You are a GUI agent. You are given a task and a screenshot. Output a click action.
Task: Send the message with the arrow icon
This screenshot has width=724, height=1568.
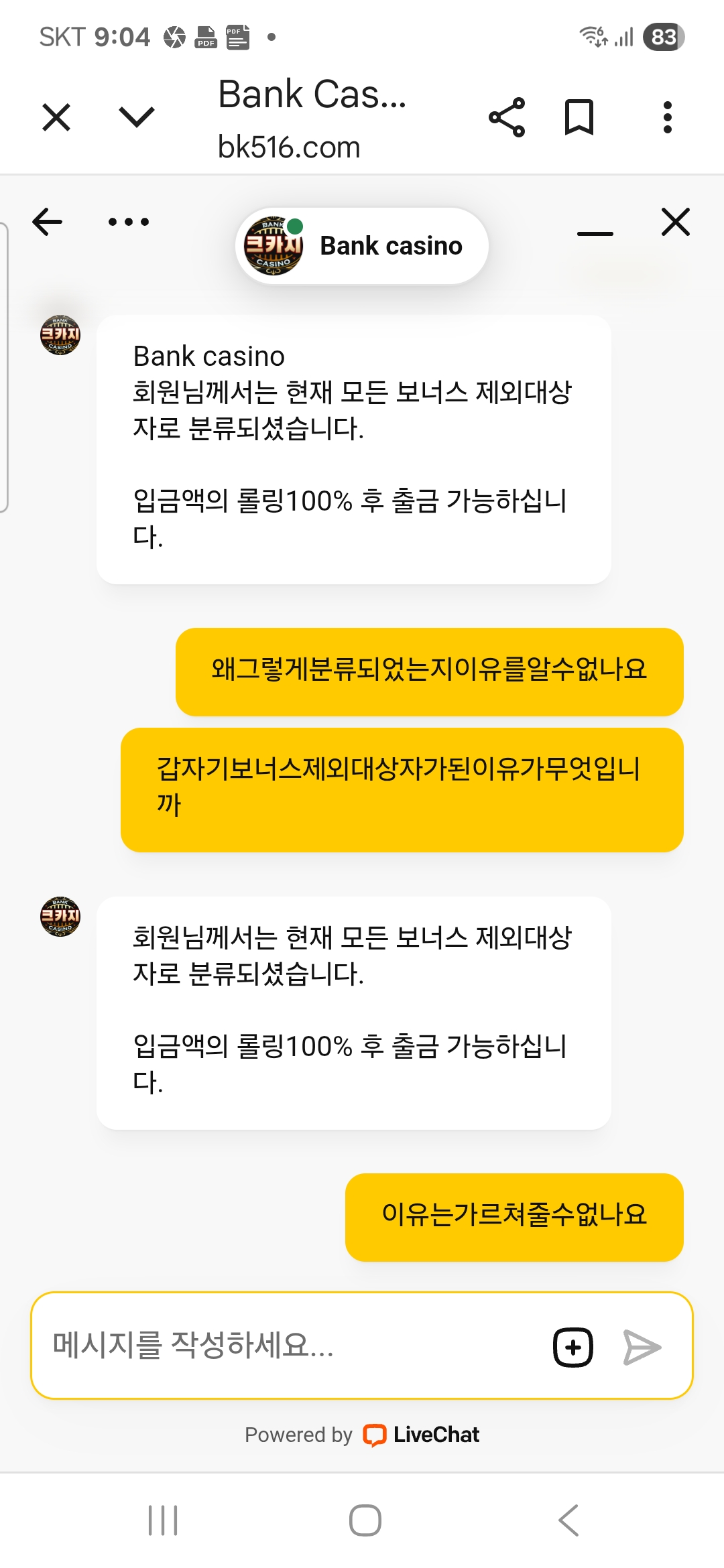(x=642, y=1347)
